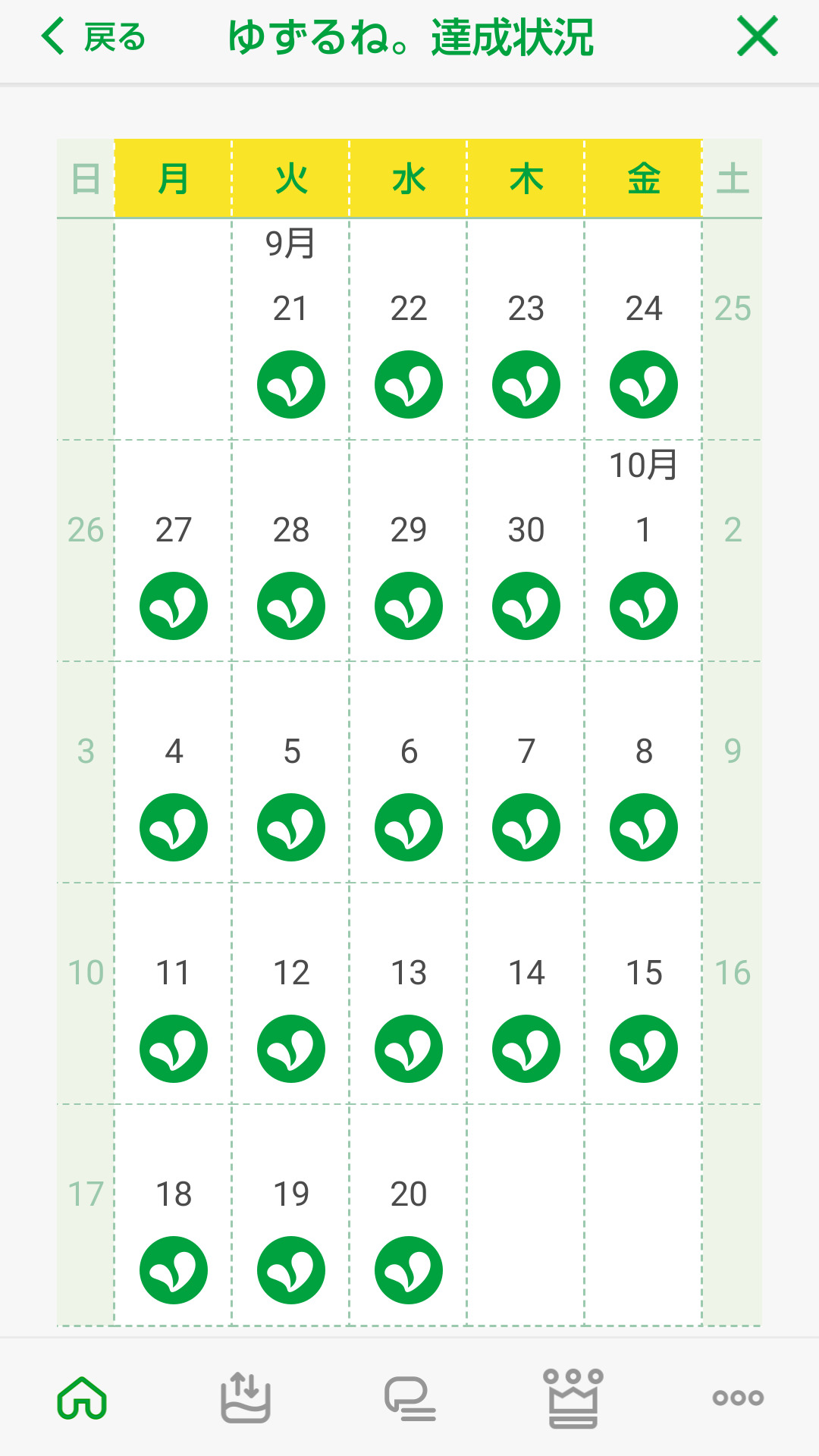Open the upload tray tab
The image size is (819, 1456).
tap(246, 1398)
